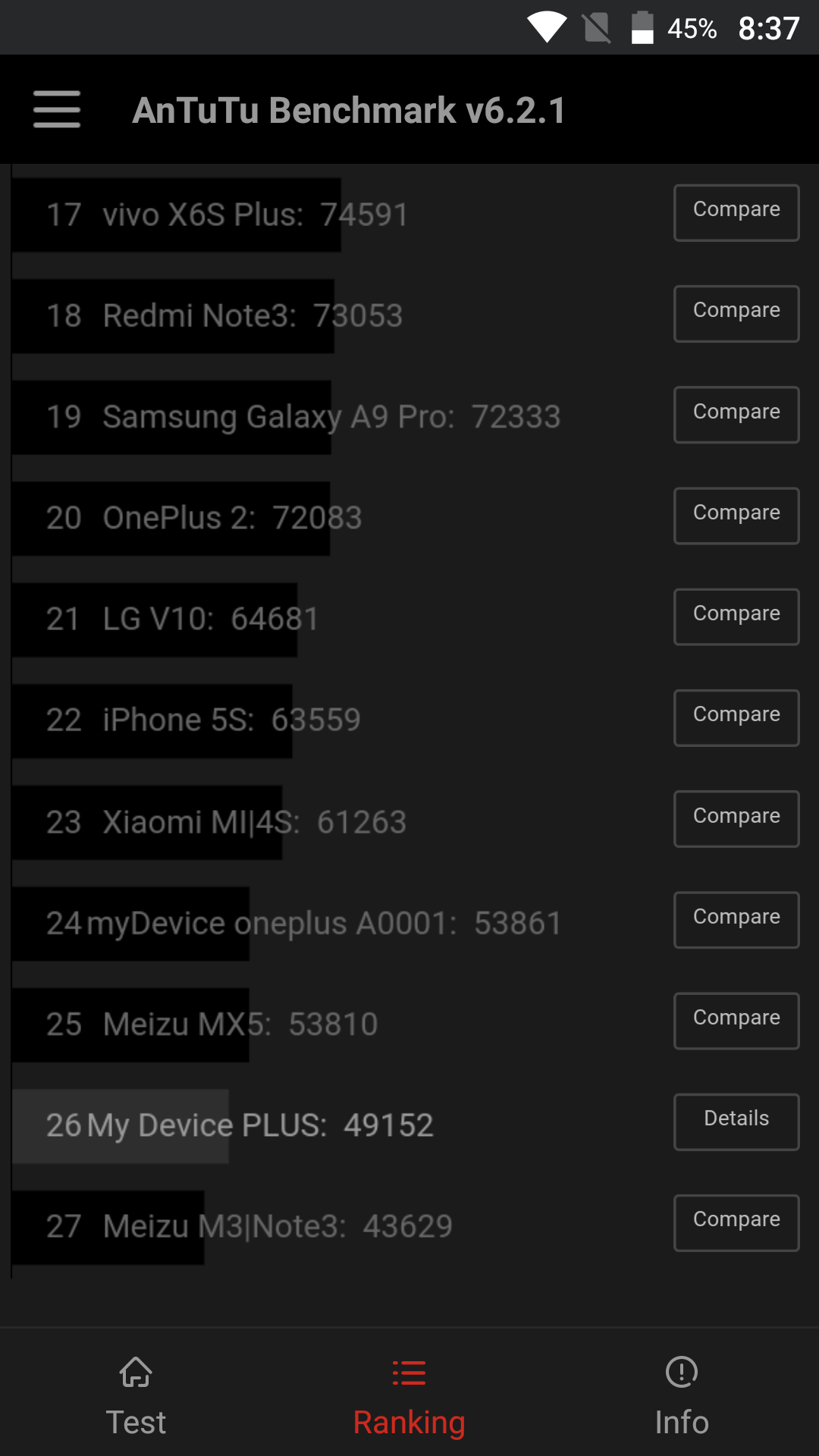
Task: Compare with iPhone 5S
Action: (x=736, y=717)
